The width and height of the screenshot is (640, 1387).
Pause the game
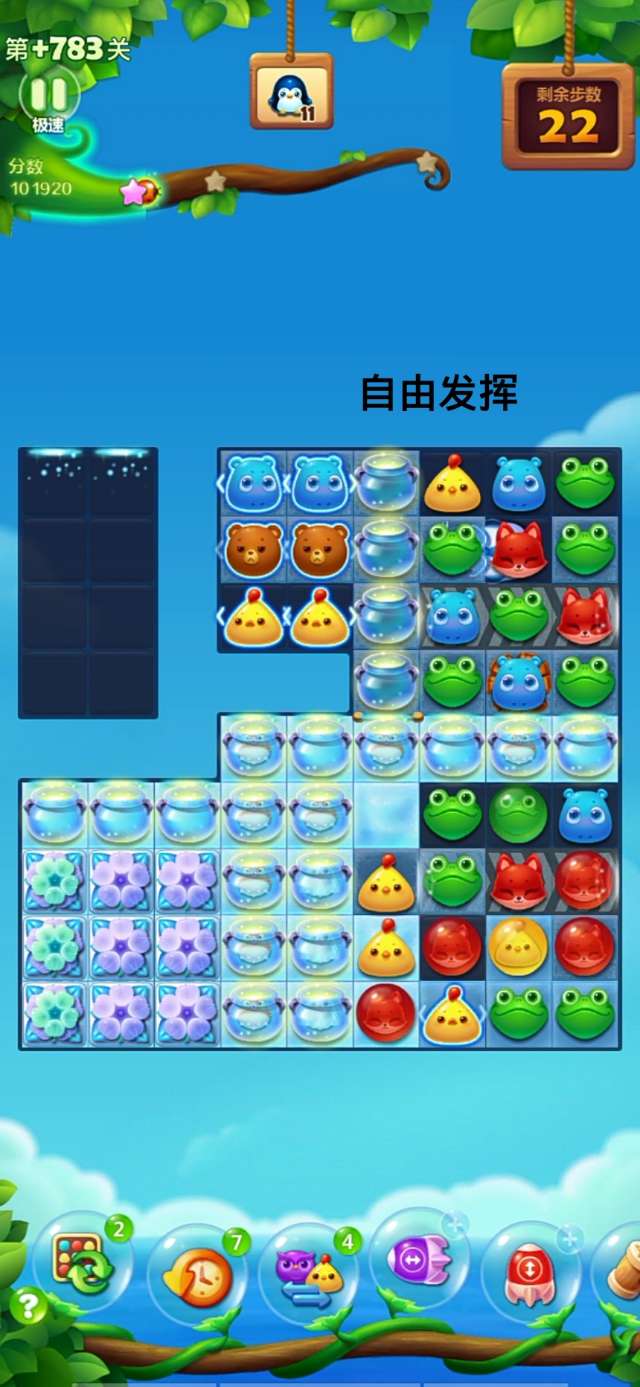pyautogui.click(x=49, y=95)
